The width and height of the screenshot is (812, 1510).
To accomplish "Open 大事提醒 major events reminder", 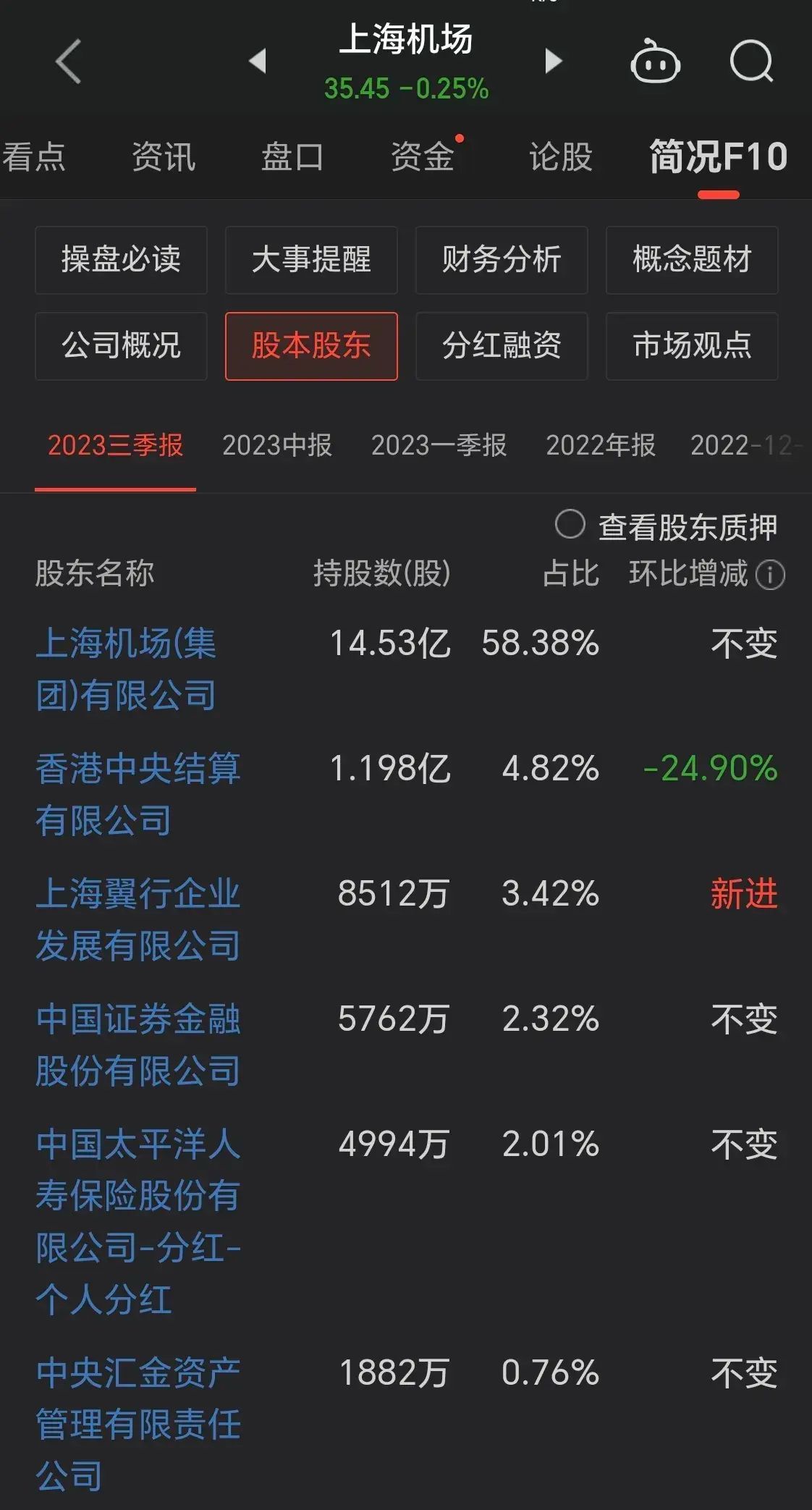I will [x=310, y=261].
